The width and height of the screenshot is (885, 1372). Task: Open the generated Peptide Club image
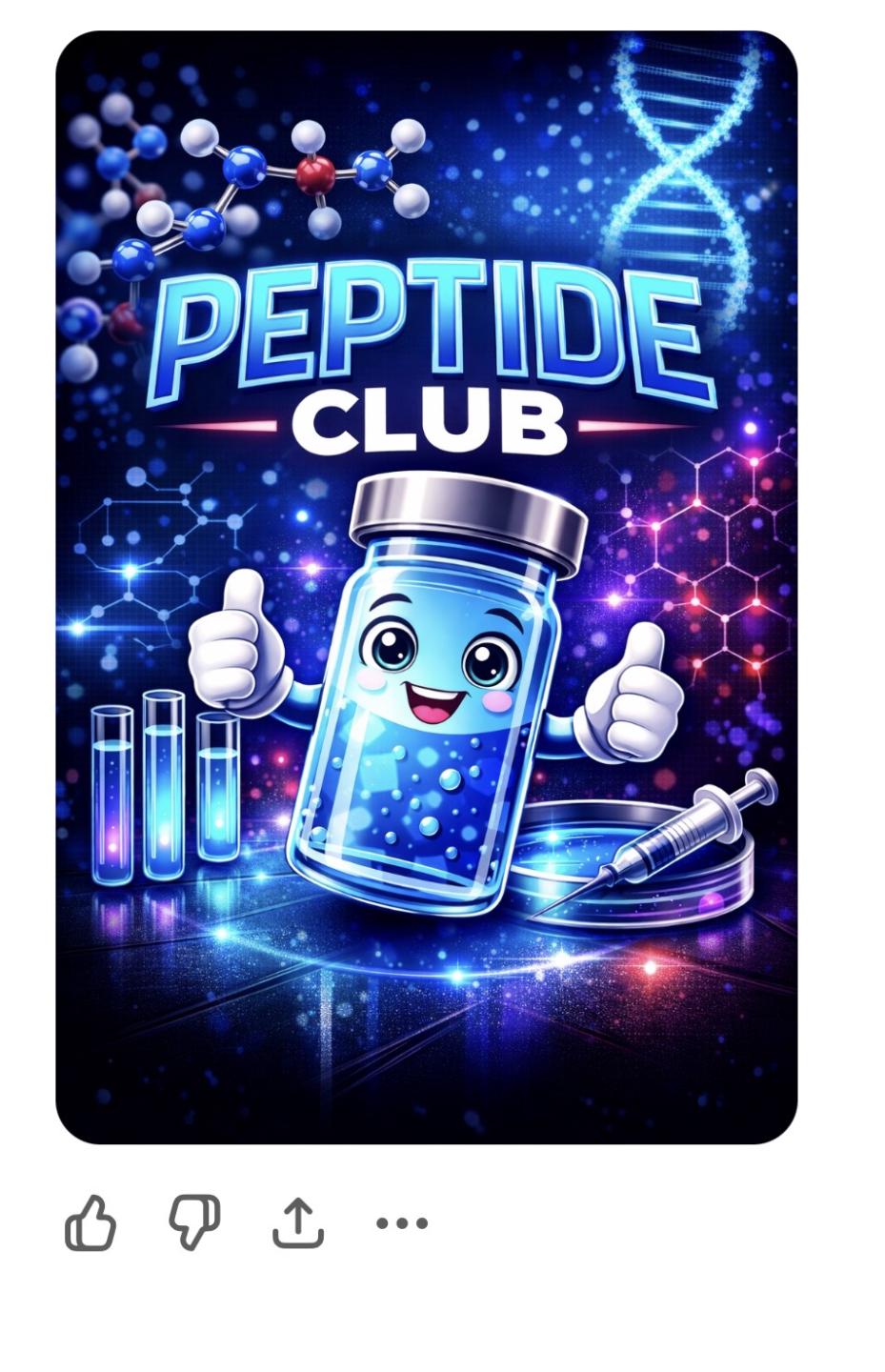(x=426, y=587)
